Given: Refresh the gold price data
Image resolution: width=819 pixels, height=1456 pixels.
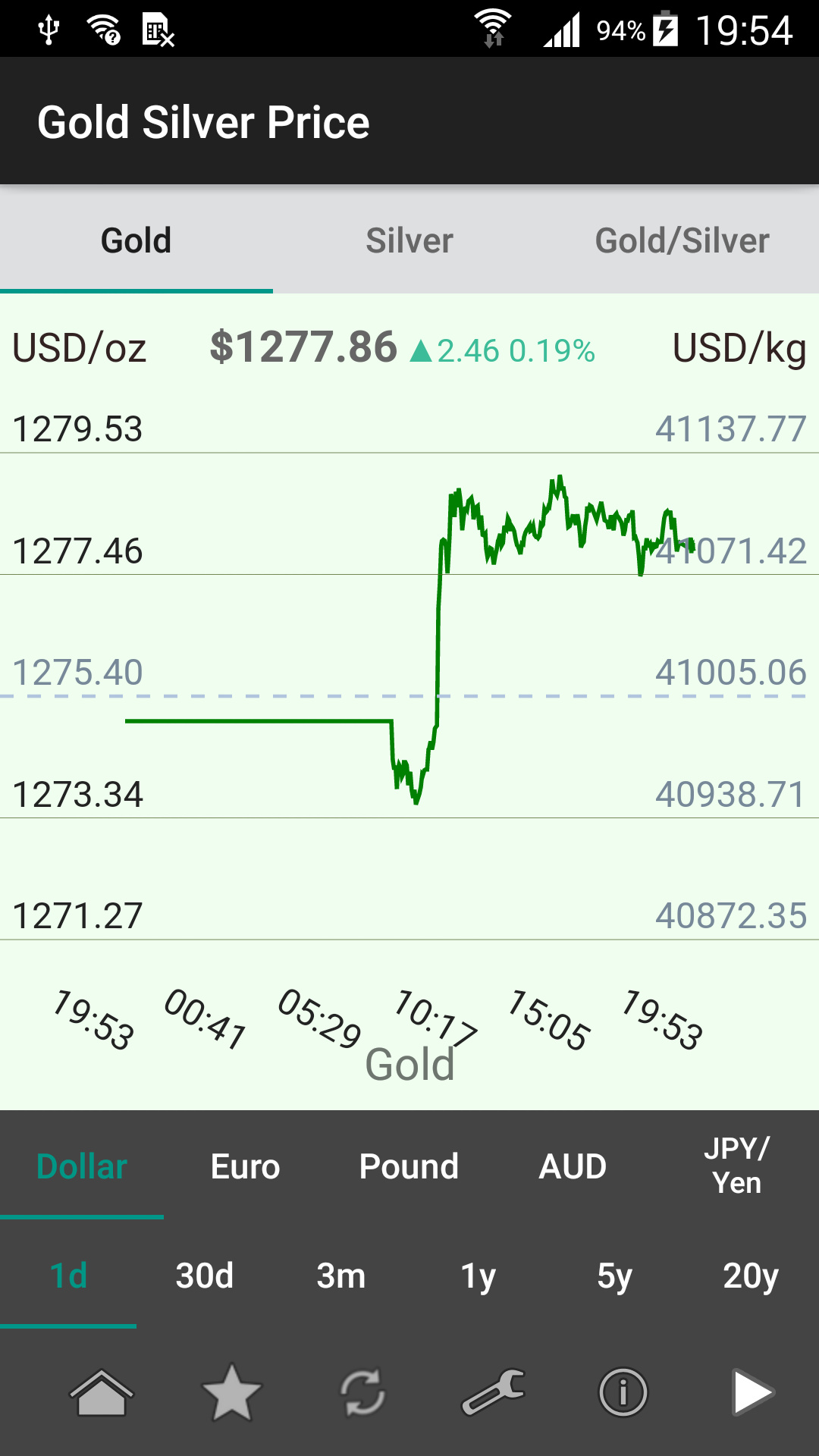Looking at the screenshot, I should point(362,1392).
